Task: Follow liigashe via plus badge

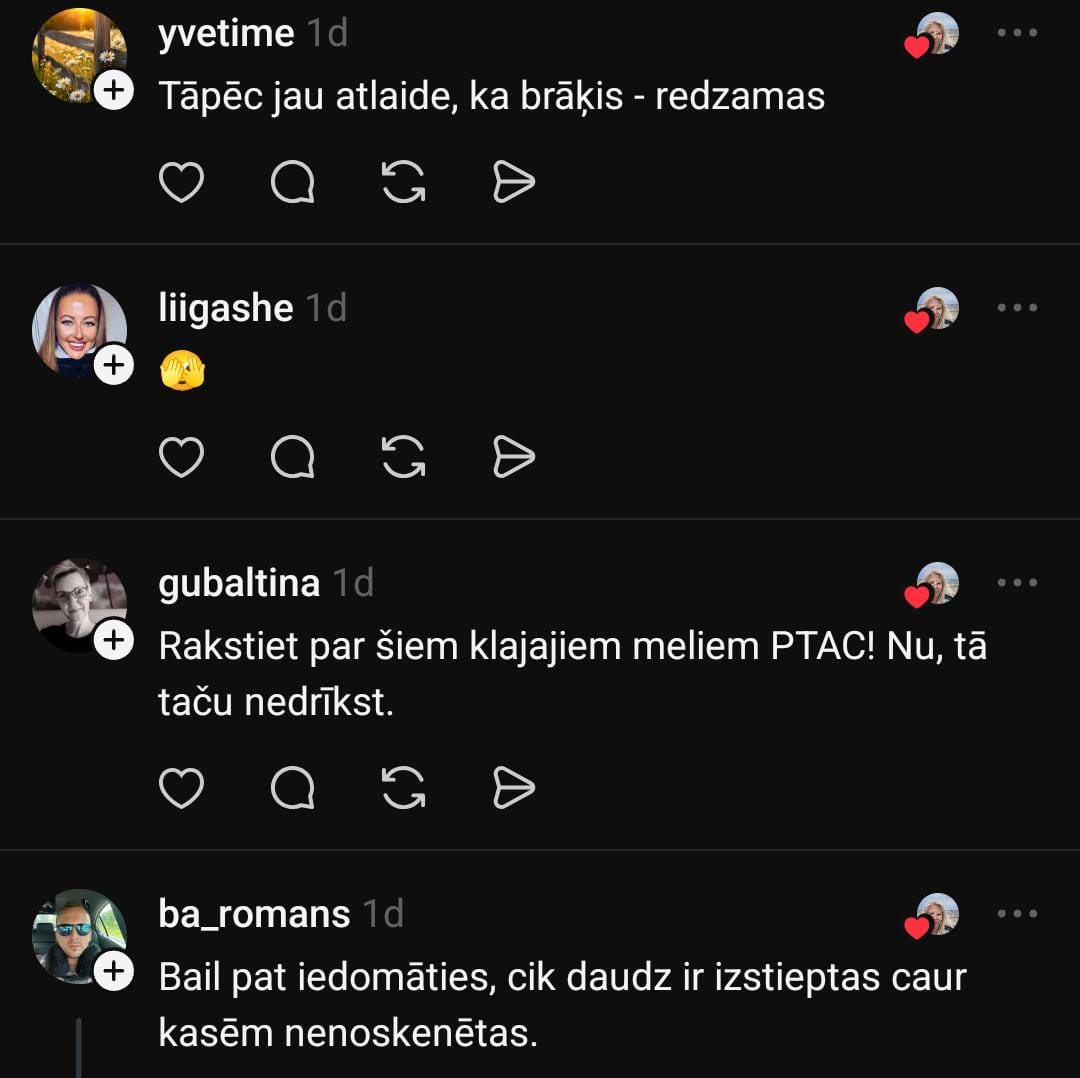Action: pyautogui.click(x=114, y=366)
